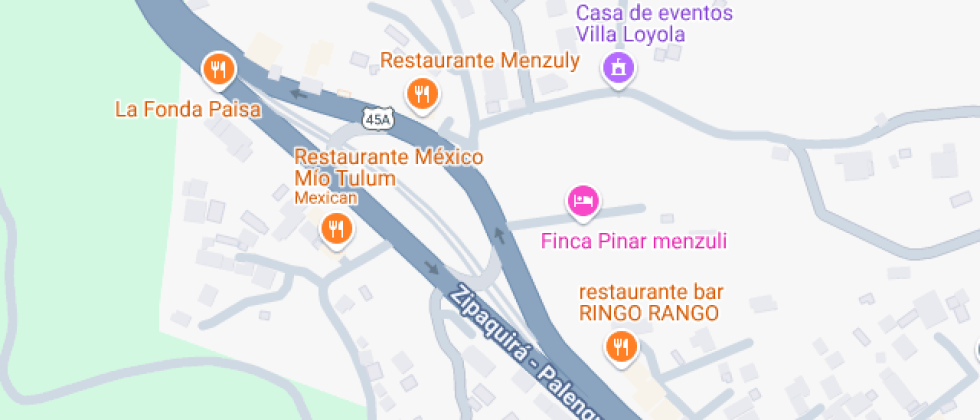Open La Fonda Paisa restaurant pin
The width and height of the screenshot is (980, 420).
point(218,69)
